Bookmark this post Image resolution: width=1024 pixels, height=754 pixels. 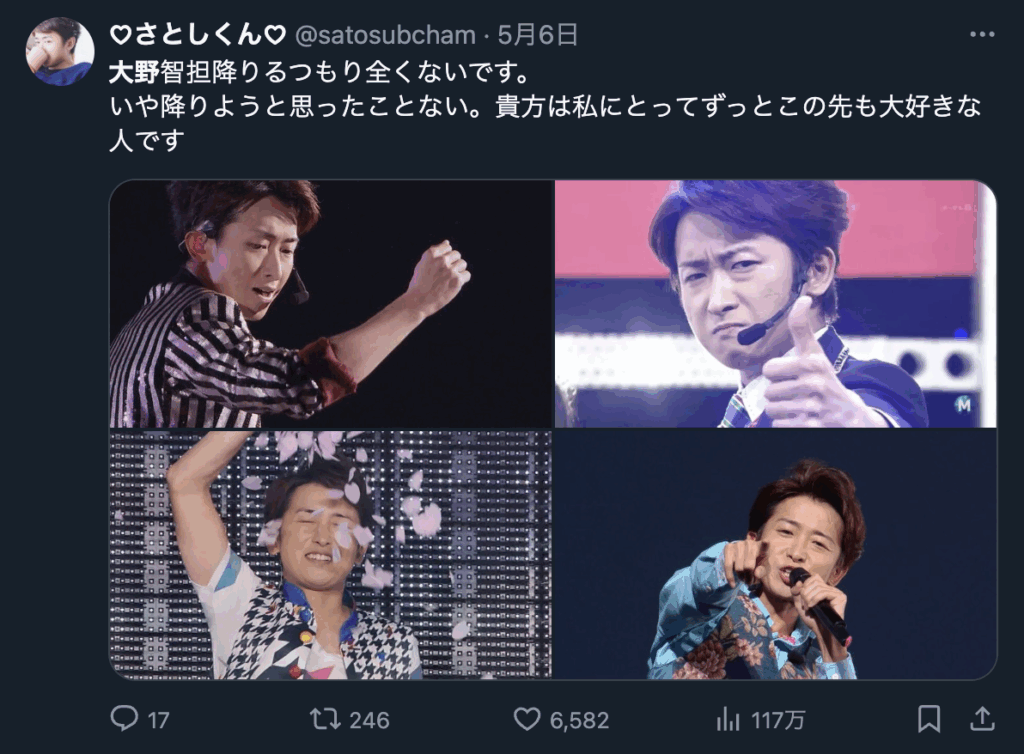pos(929,718)
